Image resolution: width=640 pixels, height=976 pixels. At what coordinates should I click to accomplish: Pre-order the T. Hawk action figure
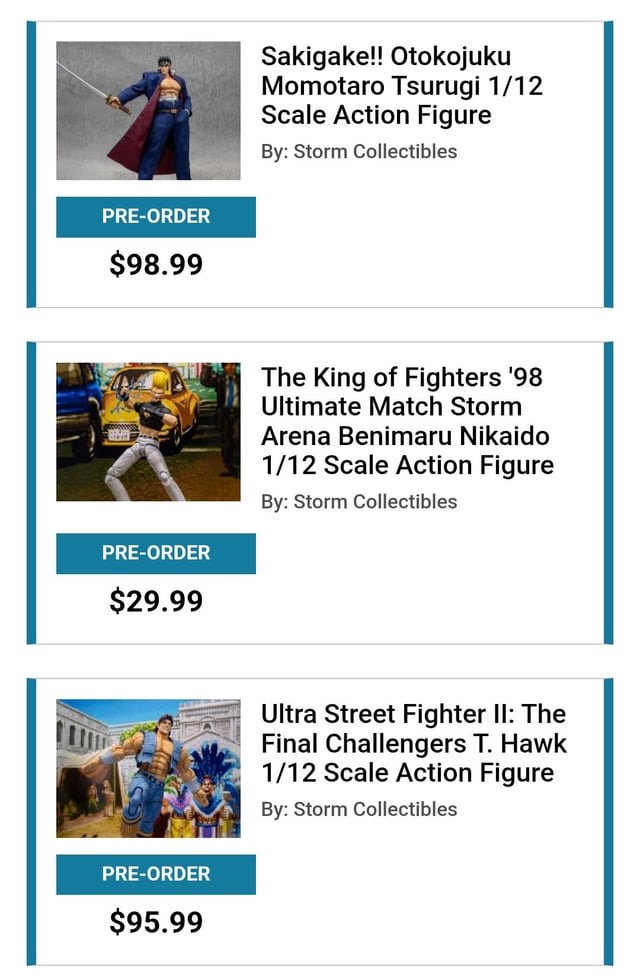click(x=156, y=874)
